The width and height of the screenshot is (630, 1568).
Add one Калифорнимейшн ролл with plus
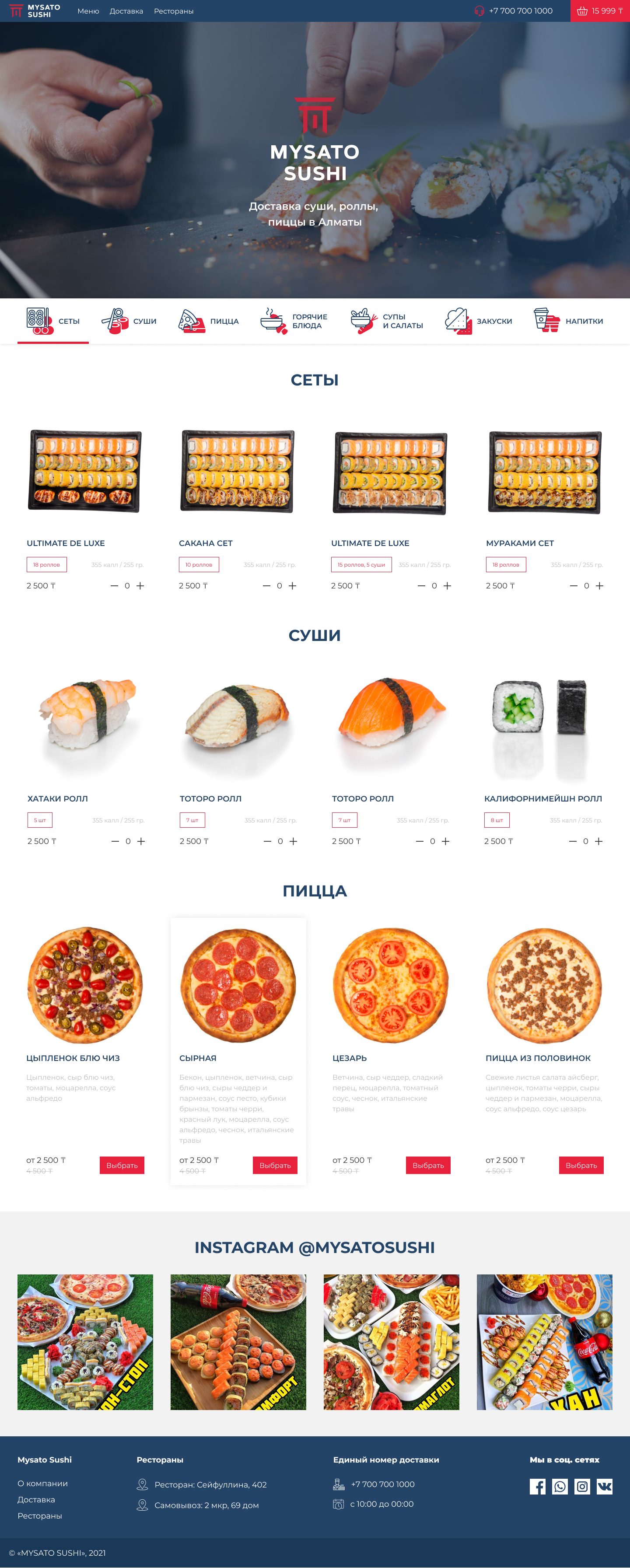coord(598,841)
